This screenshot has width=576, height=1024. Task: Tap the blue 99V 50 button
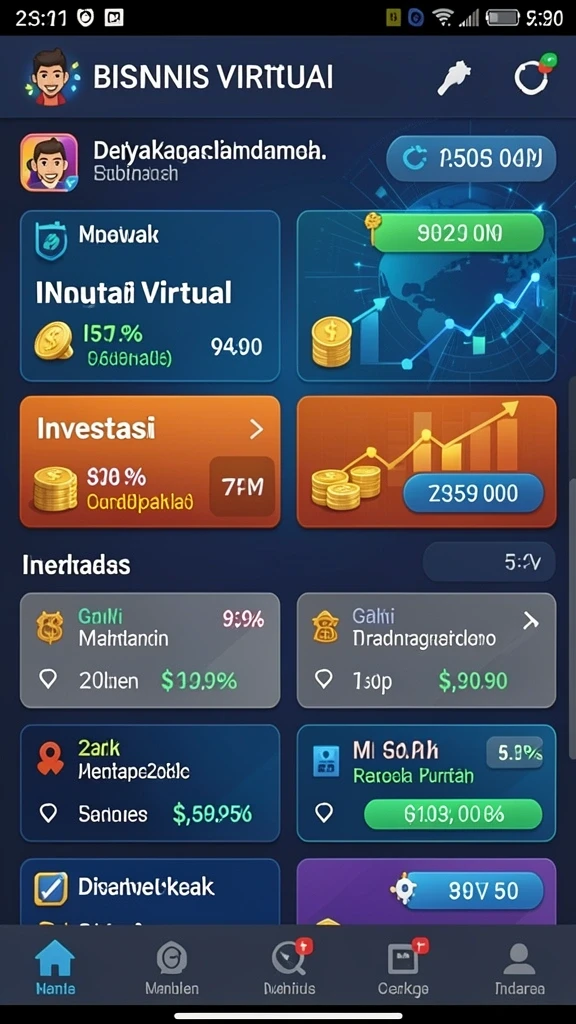click(x=473, y=891)
